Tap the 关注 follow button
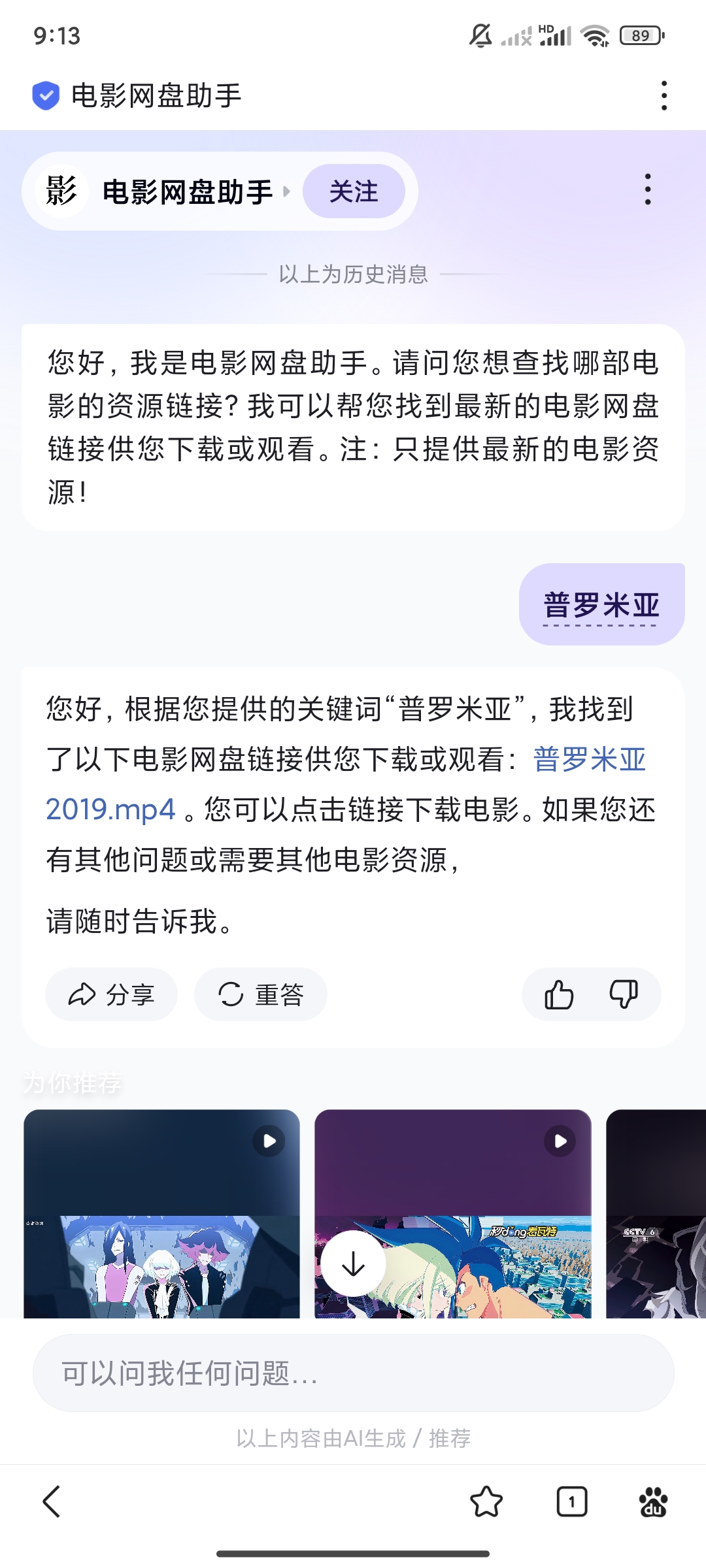Viewport: 706px width, 1568px height. 354,191
